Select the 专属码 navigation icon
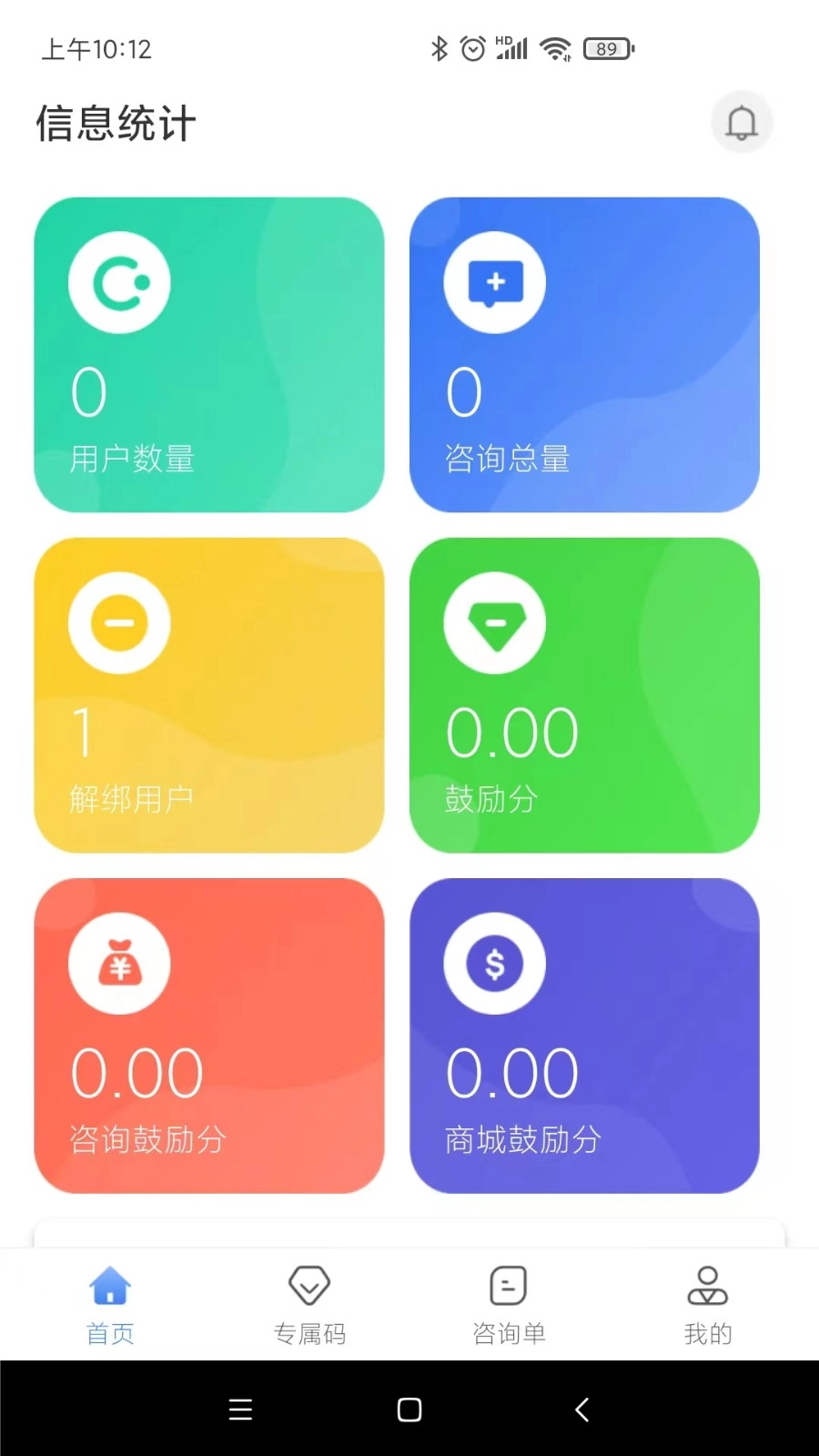This screenshot has height=1456, width=819. 309,1284
